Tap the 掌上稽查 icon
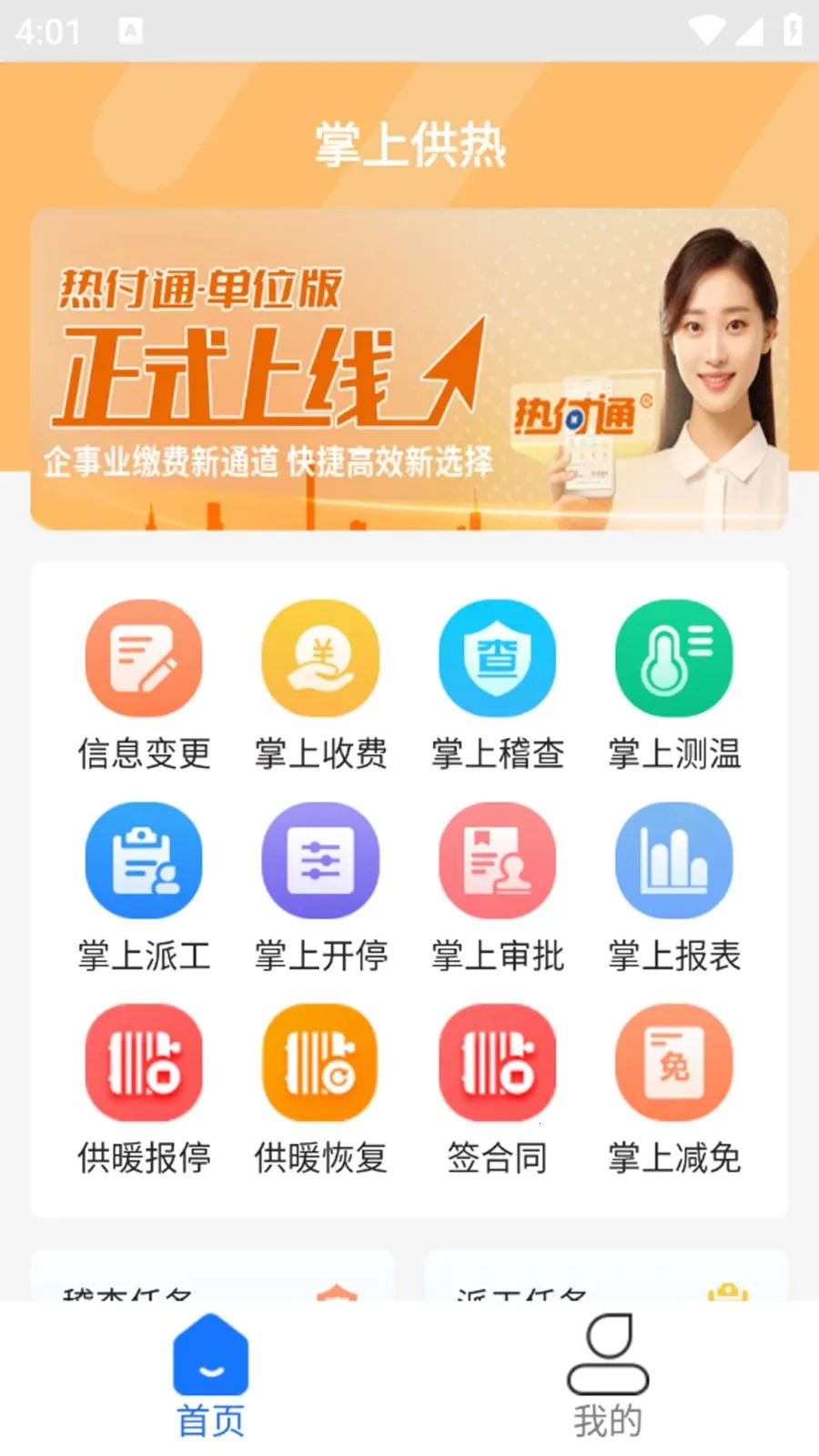The width and height of the screenshot is (819, 1456). [497, 659]
